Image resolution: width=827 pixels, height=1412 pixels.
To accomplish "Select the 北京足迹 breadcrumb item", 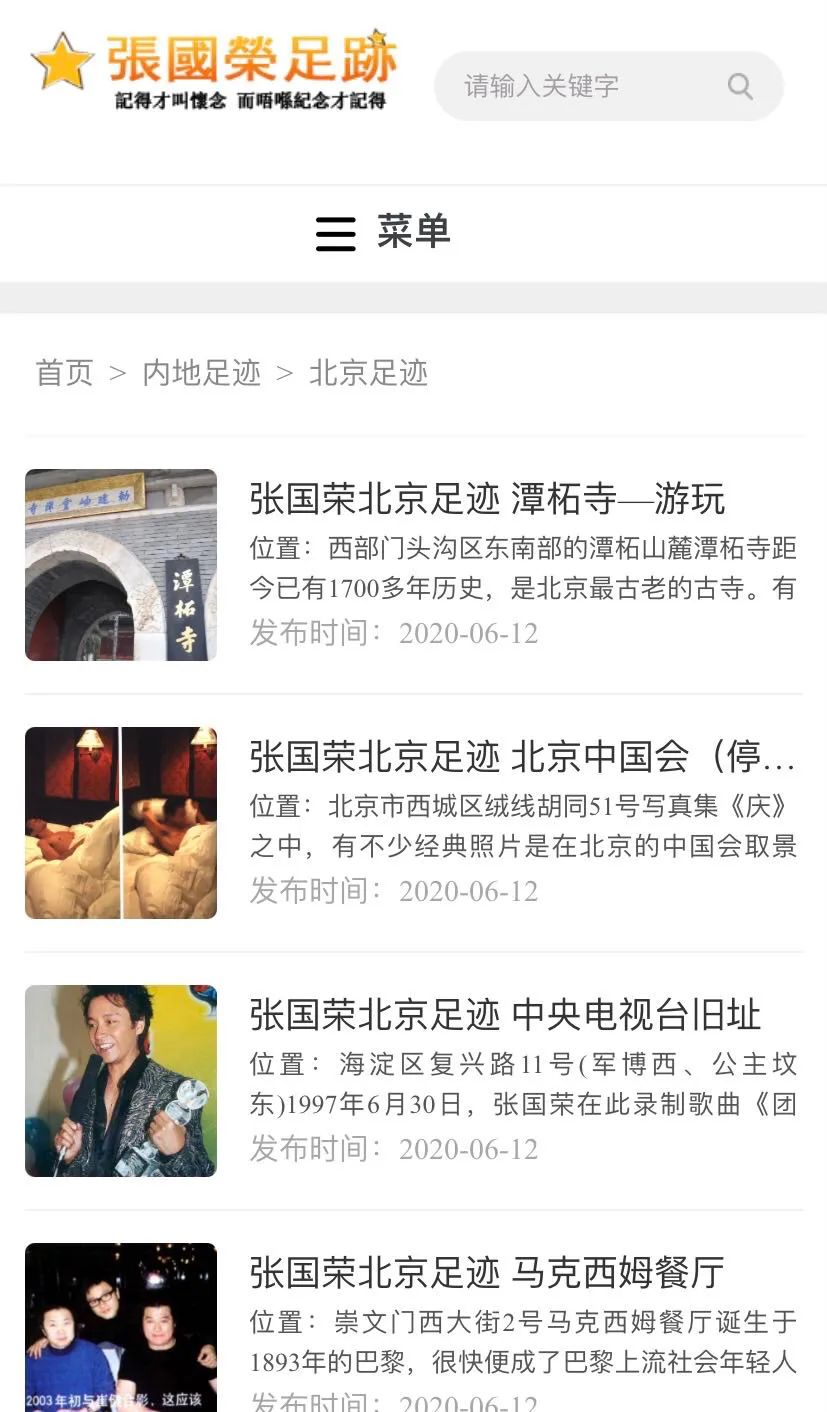I will pos(370,373).
